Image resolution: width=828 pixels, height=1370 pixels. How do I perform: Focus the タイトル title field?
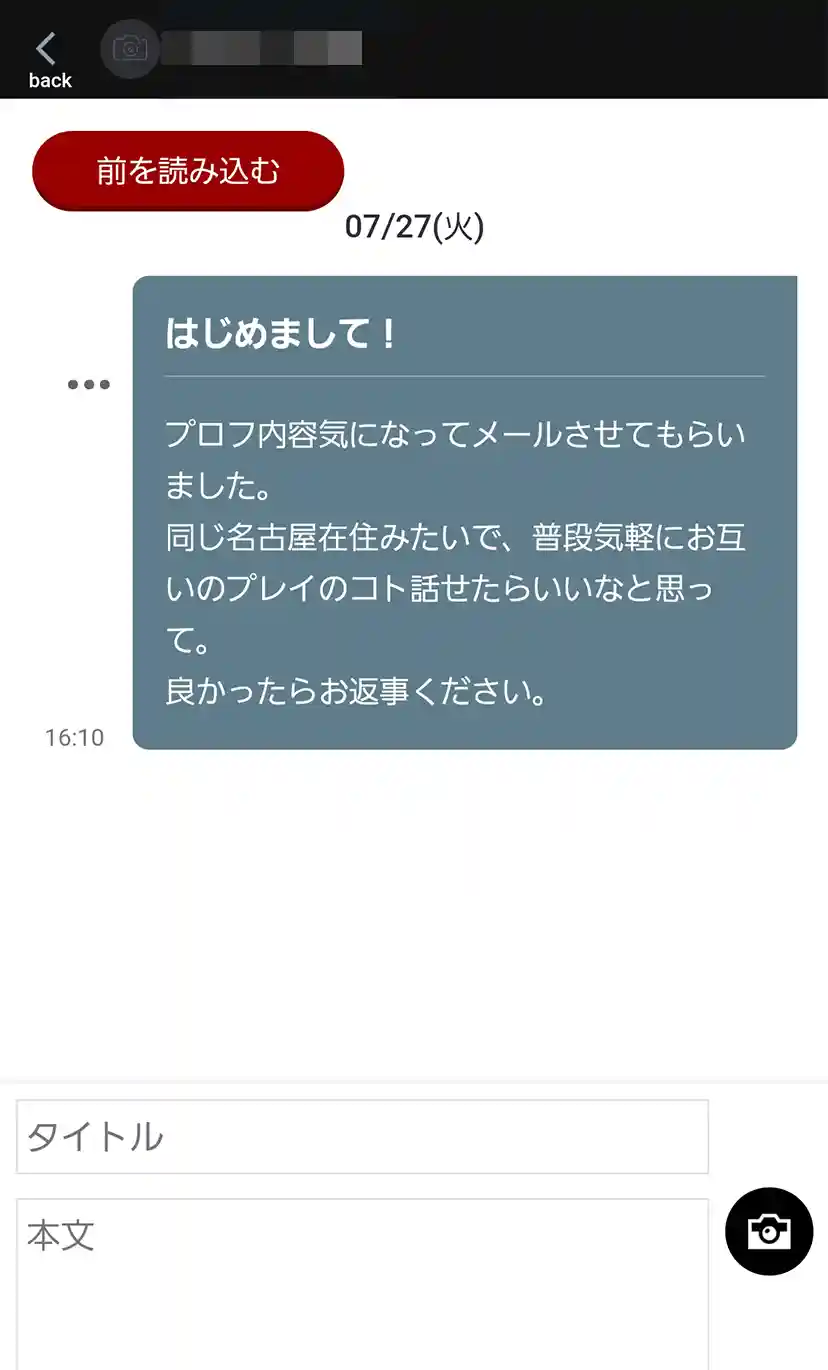pos(362,1137)
